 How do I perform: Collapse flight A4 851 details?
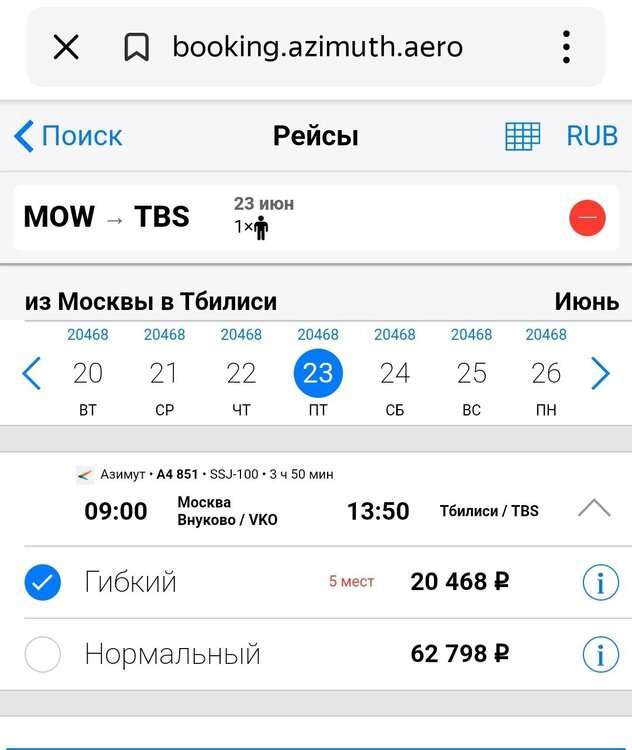click(x=594, y=509)
